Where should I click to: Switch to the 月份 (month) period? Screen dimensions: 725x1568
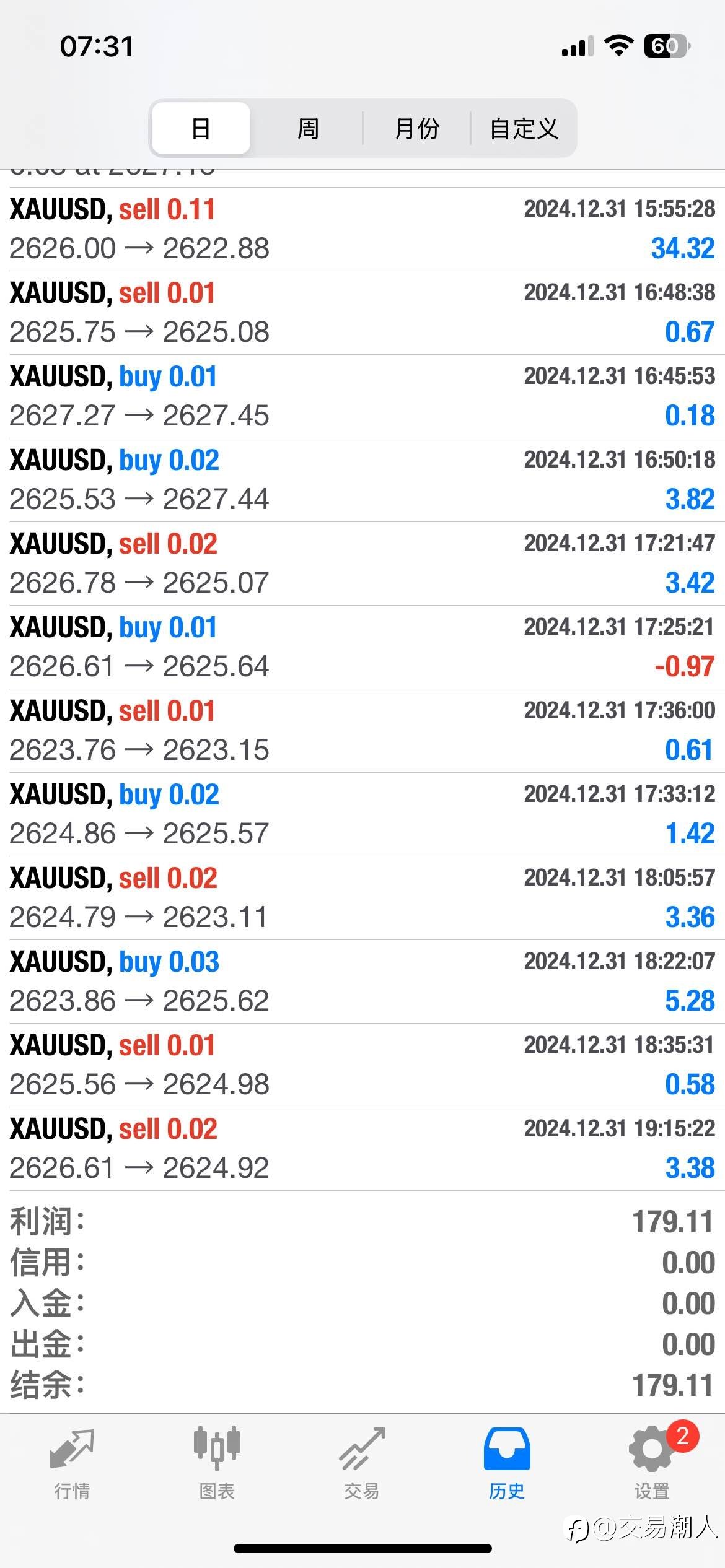tap(416, 128)
